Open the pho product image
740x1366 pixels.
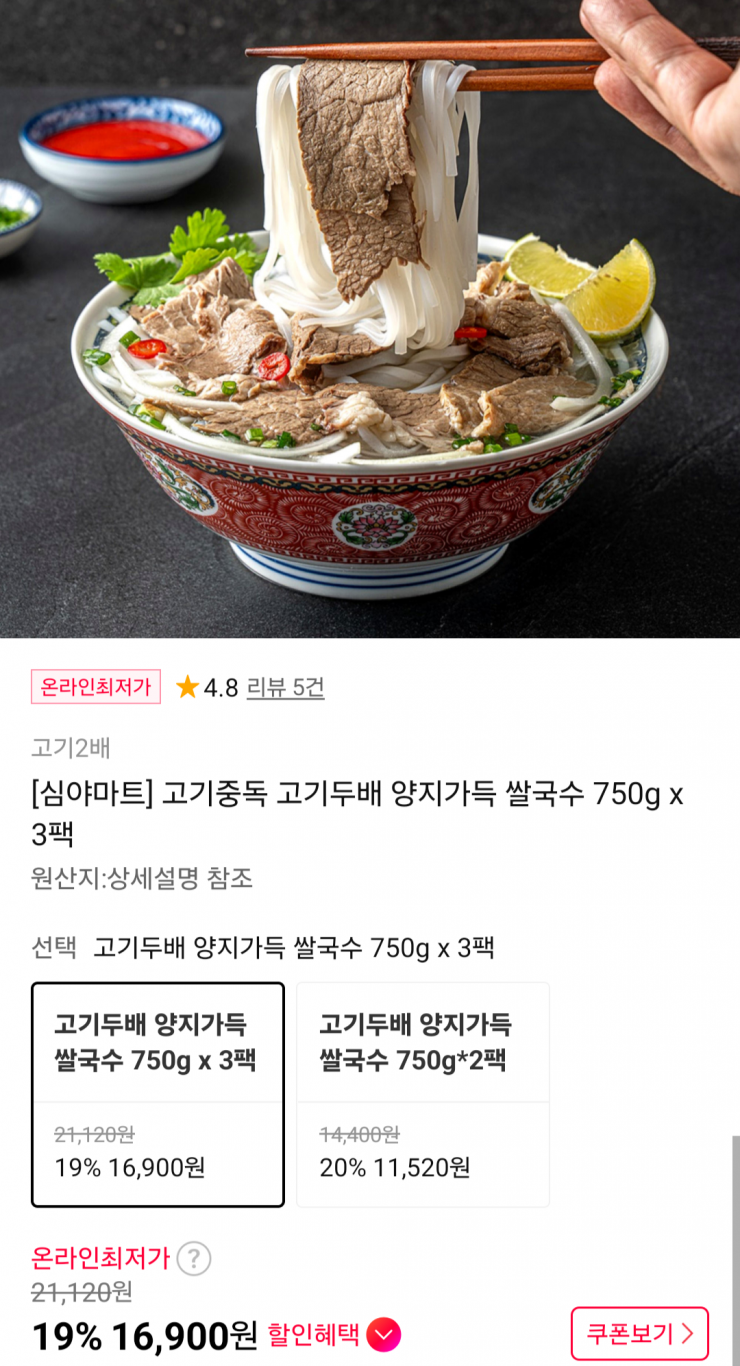point(370,320)
